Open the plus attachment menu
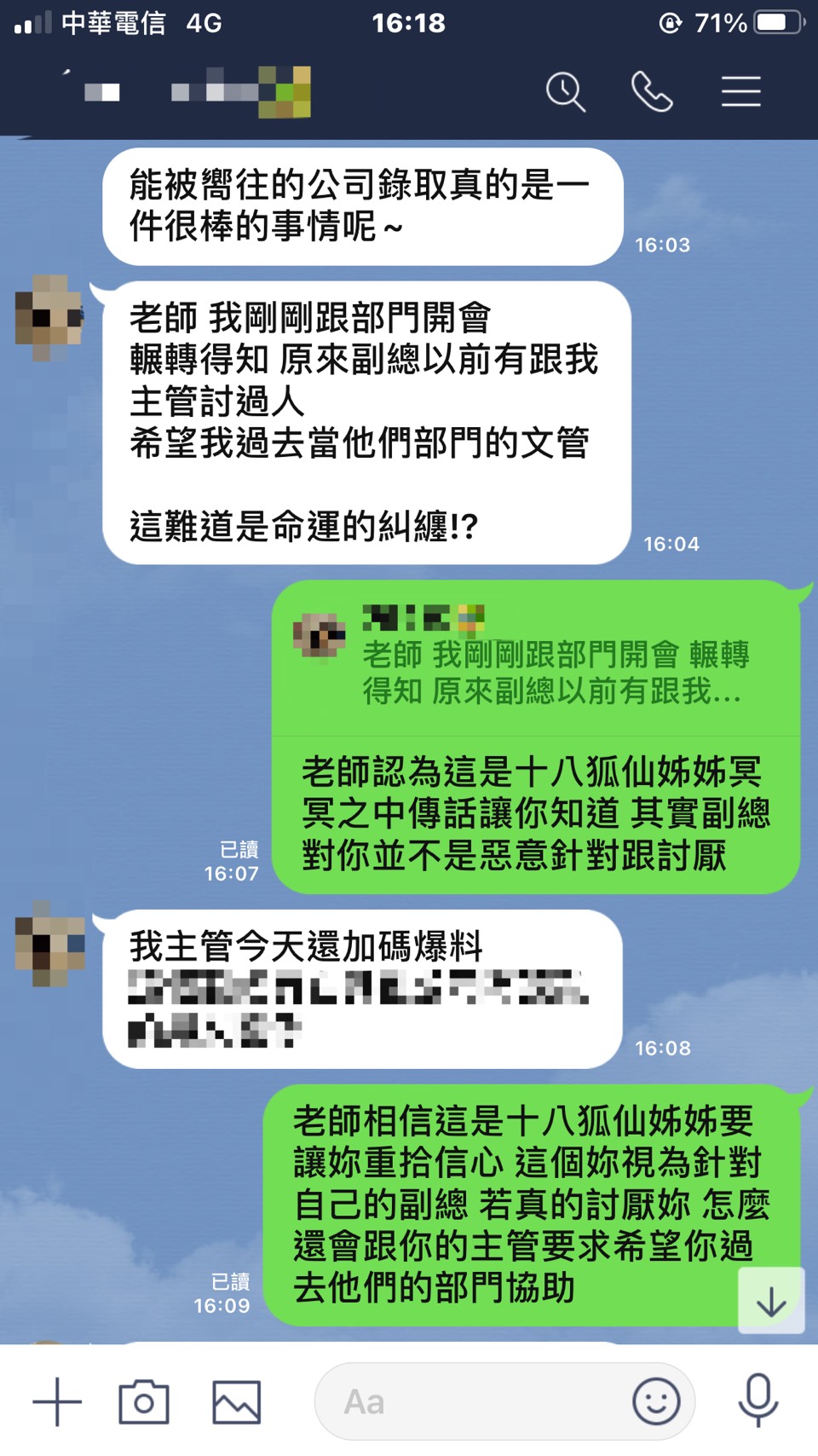This screenshot has height=1456, width=818. (x=57, y=1401)
